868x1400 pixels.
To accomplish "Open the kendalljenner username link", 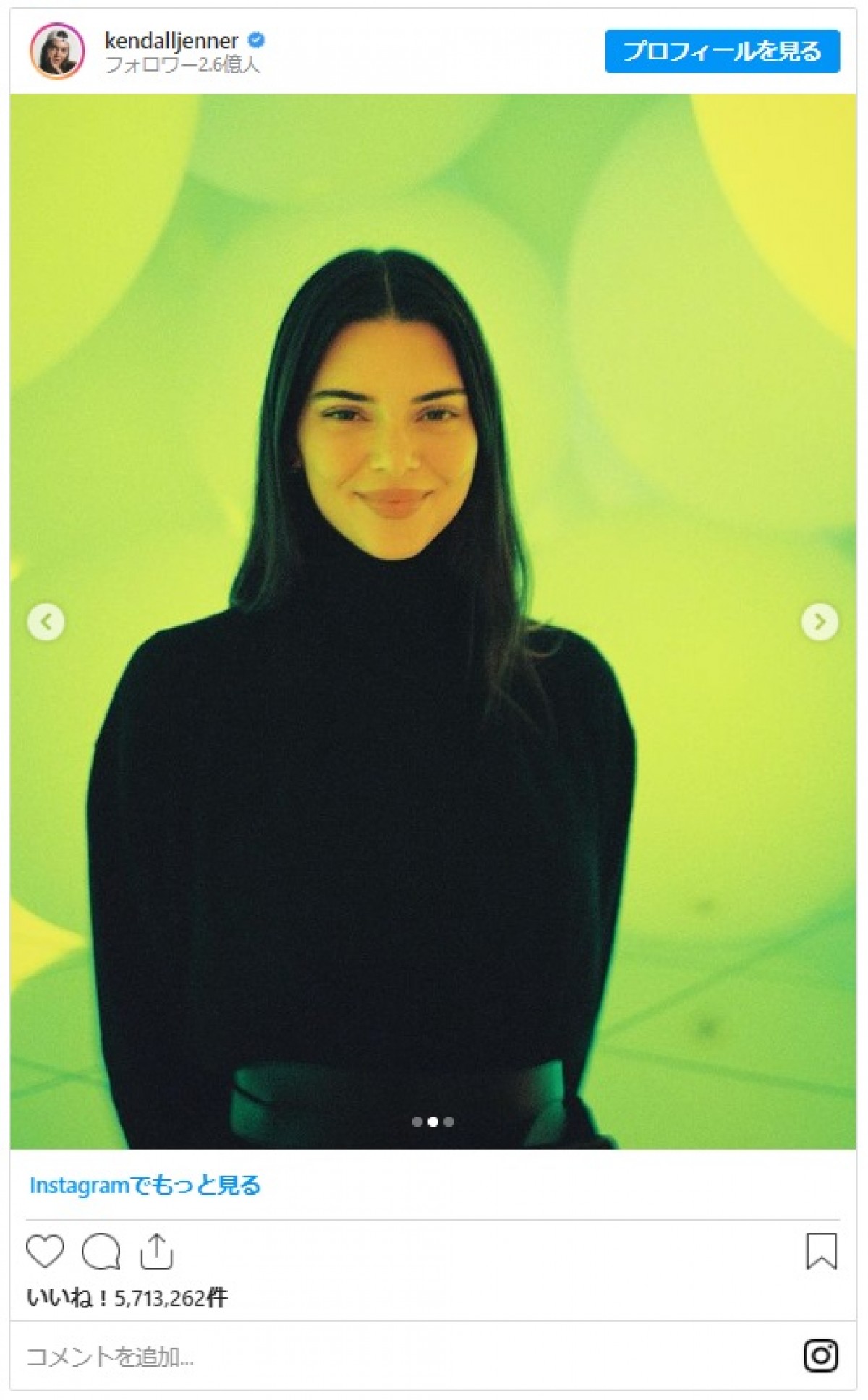I will pos(171,40).
